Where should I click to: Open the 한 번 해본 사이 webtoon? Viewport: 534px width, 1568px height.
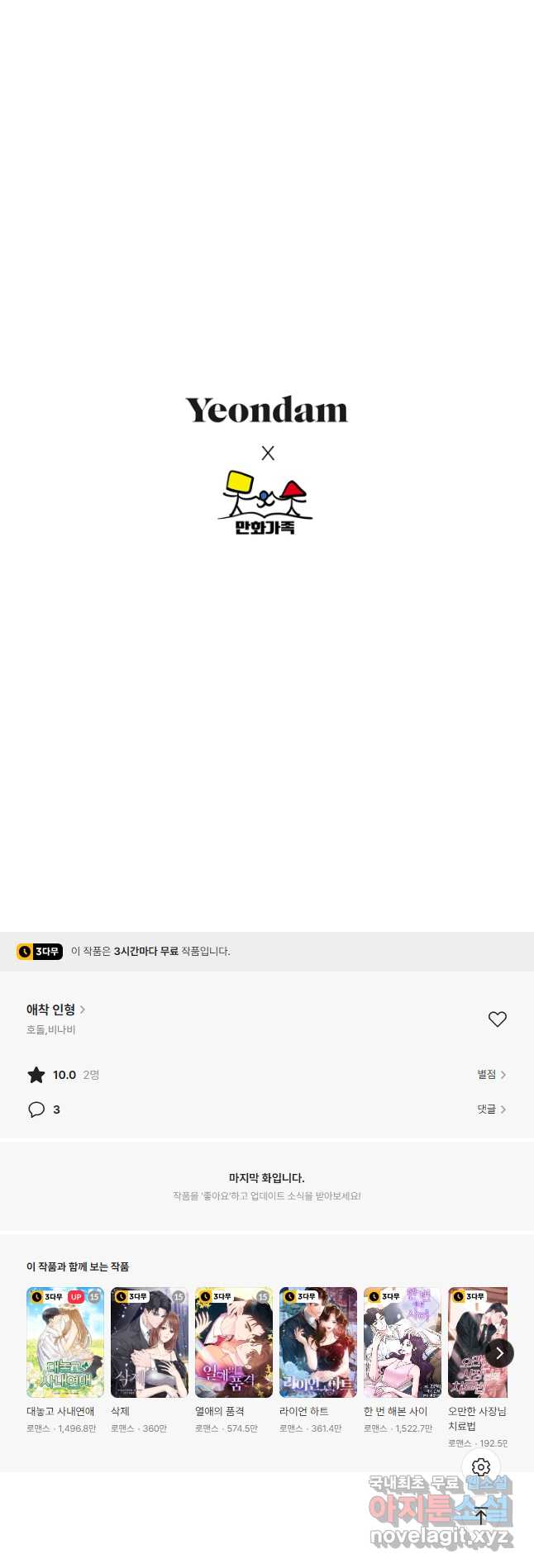(403, 1342)
